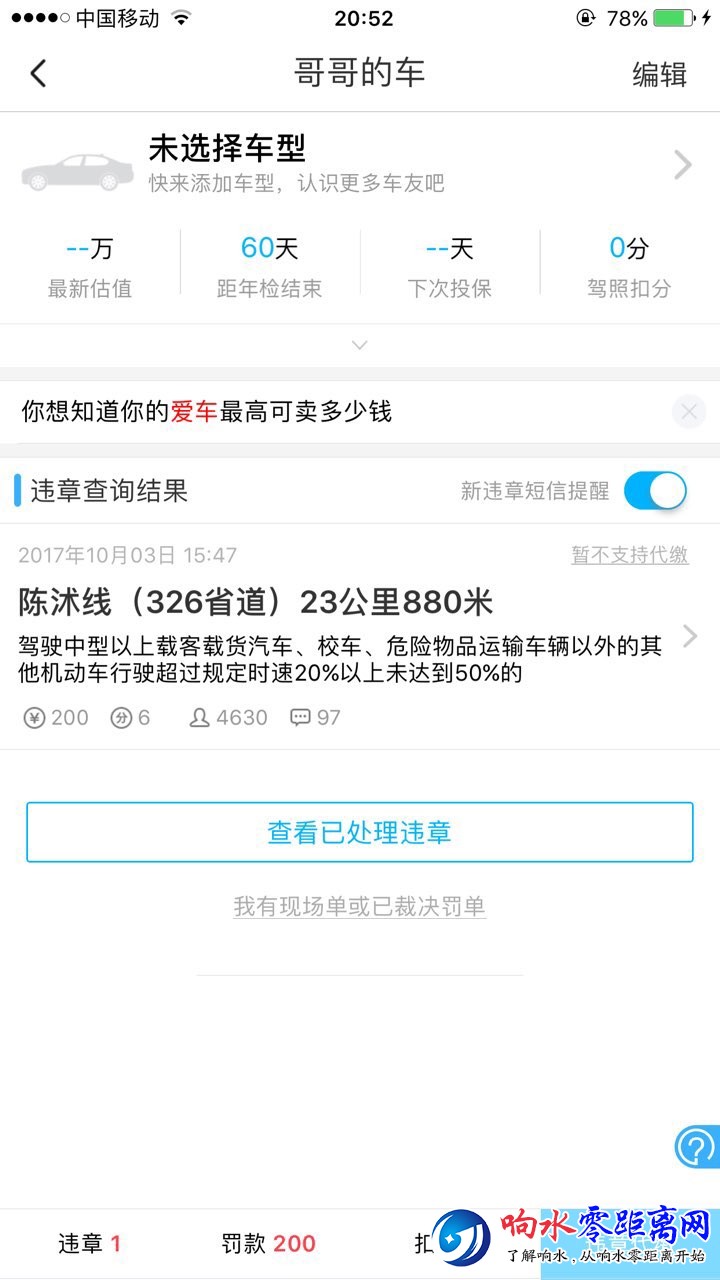
Task: Tap the 暂不支持代缴 link
Action: [x=629, y=555]
